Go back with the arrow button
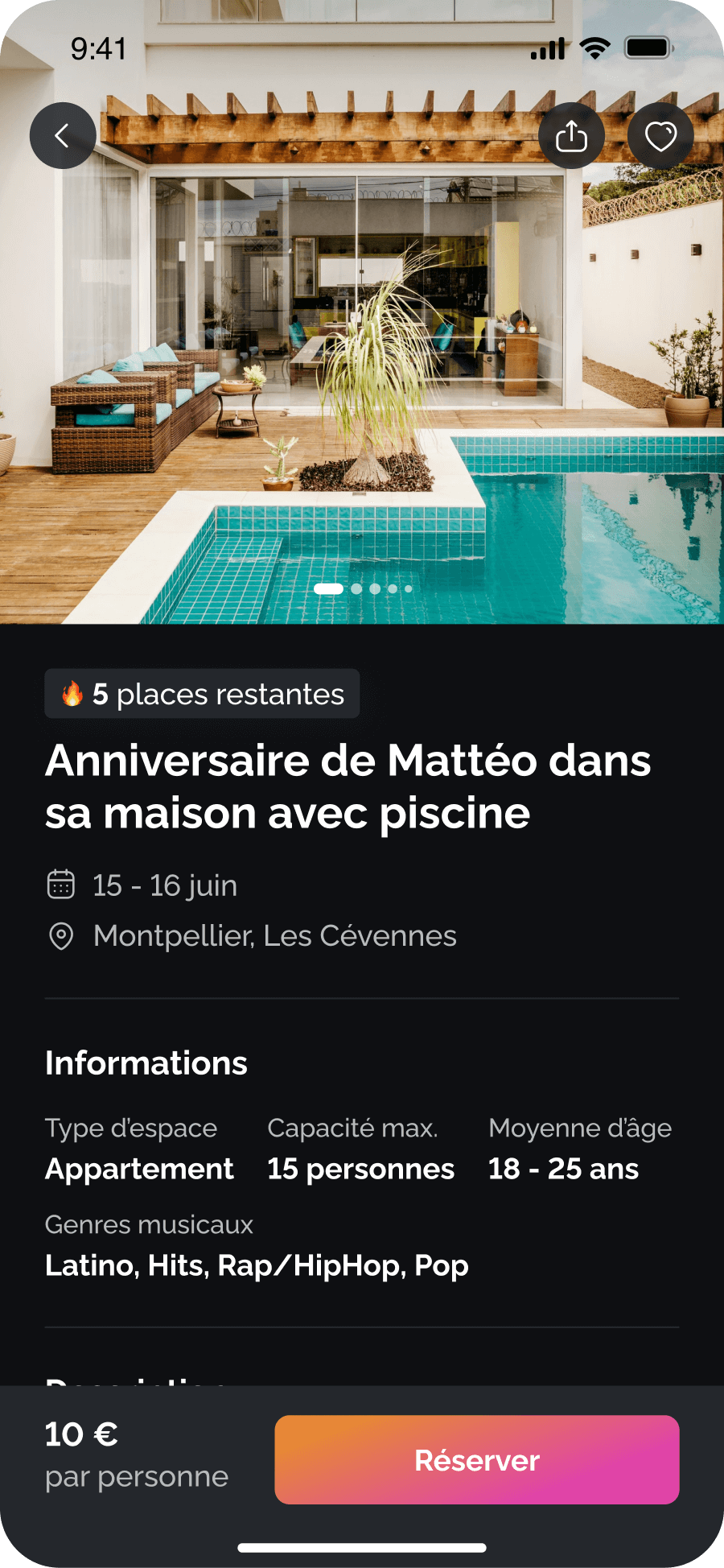724x1568 pixels. (x=63, y=136)
